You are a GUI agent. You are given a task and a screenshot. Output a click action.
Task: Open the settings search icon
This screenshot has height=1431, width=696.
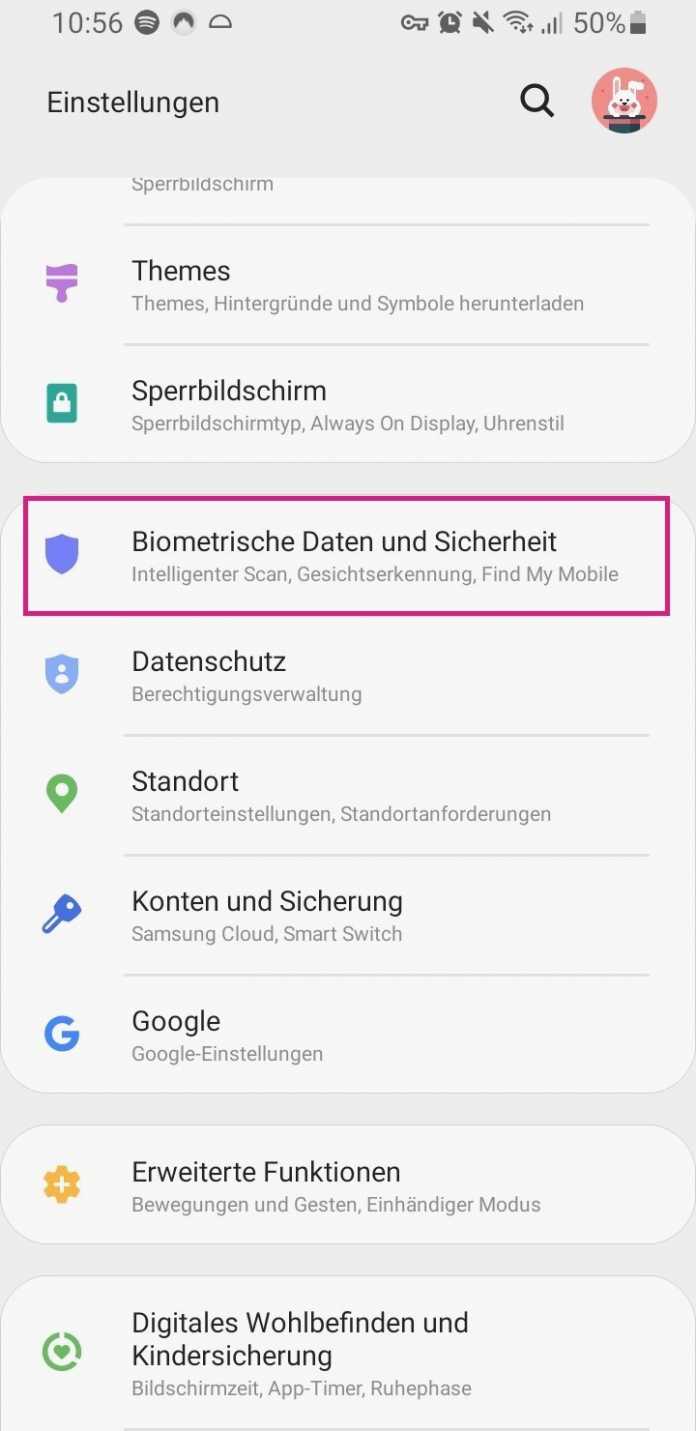pyautogui.click(x=537, y=101)
